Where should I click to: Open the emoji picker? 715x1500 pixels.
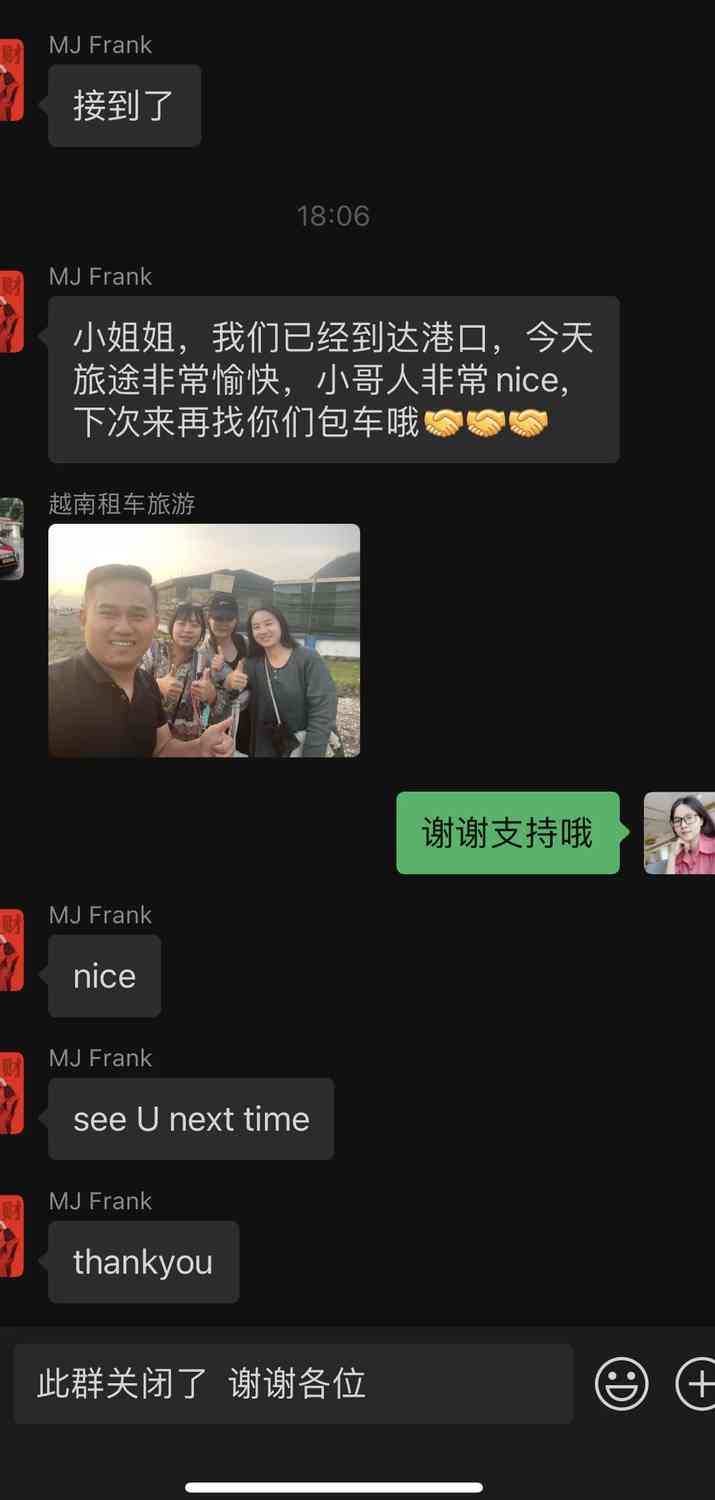[x=621, y=1385]
